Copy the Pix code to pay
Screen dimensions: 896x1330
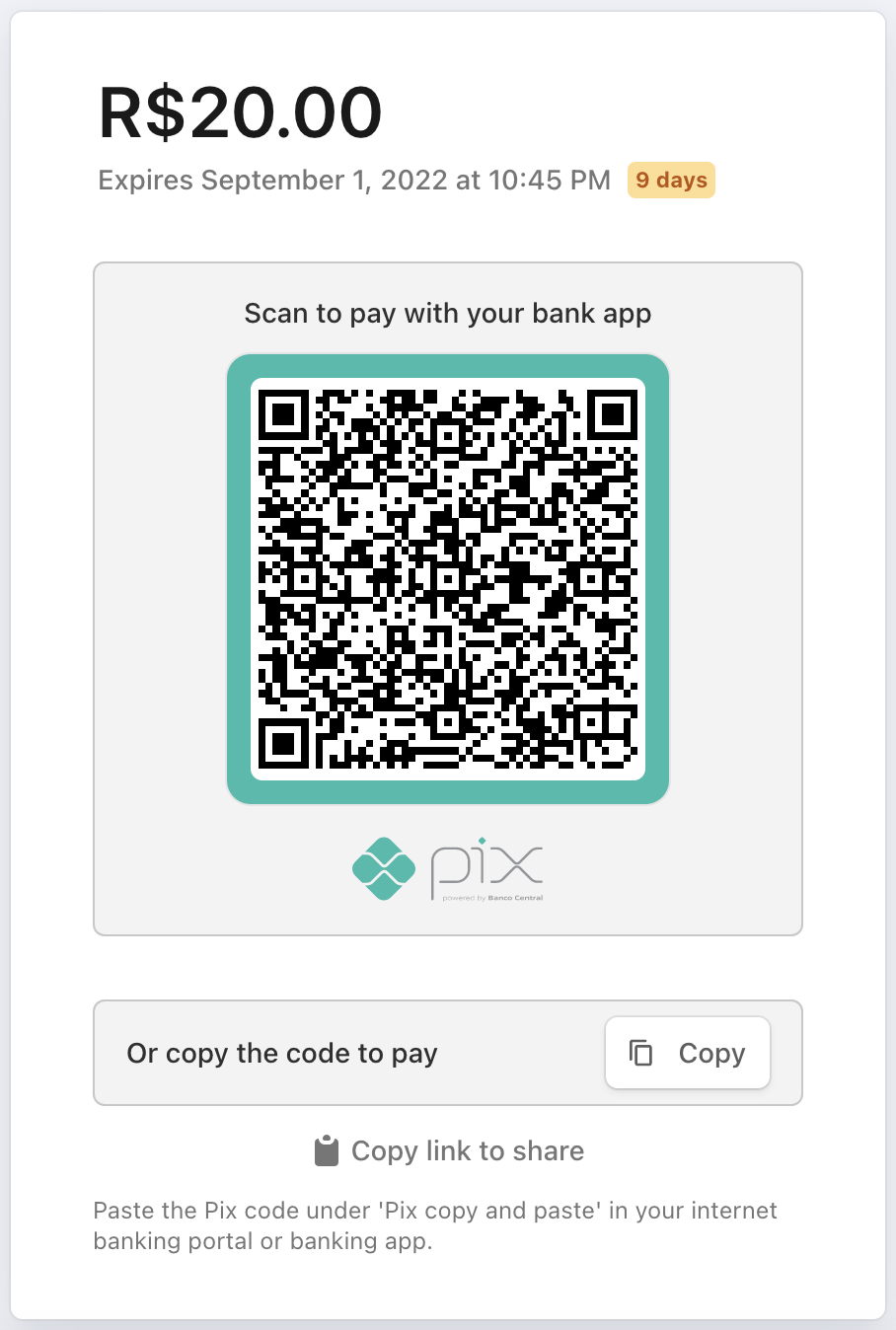coord(687,1053)
